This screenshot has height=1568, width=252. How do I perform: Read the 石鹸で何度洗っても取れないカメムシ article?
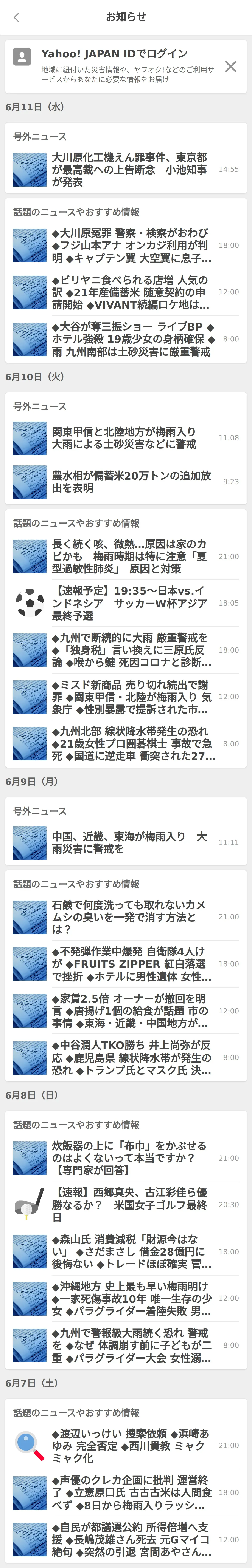[126, 917]
